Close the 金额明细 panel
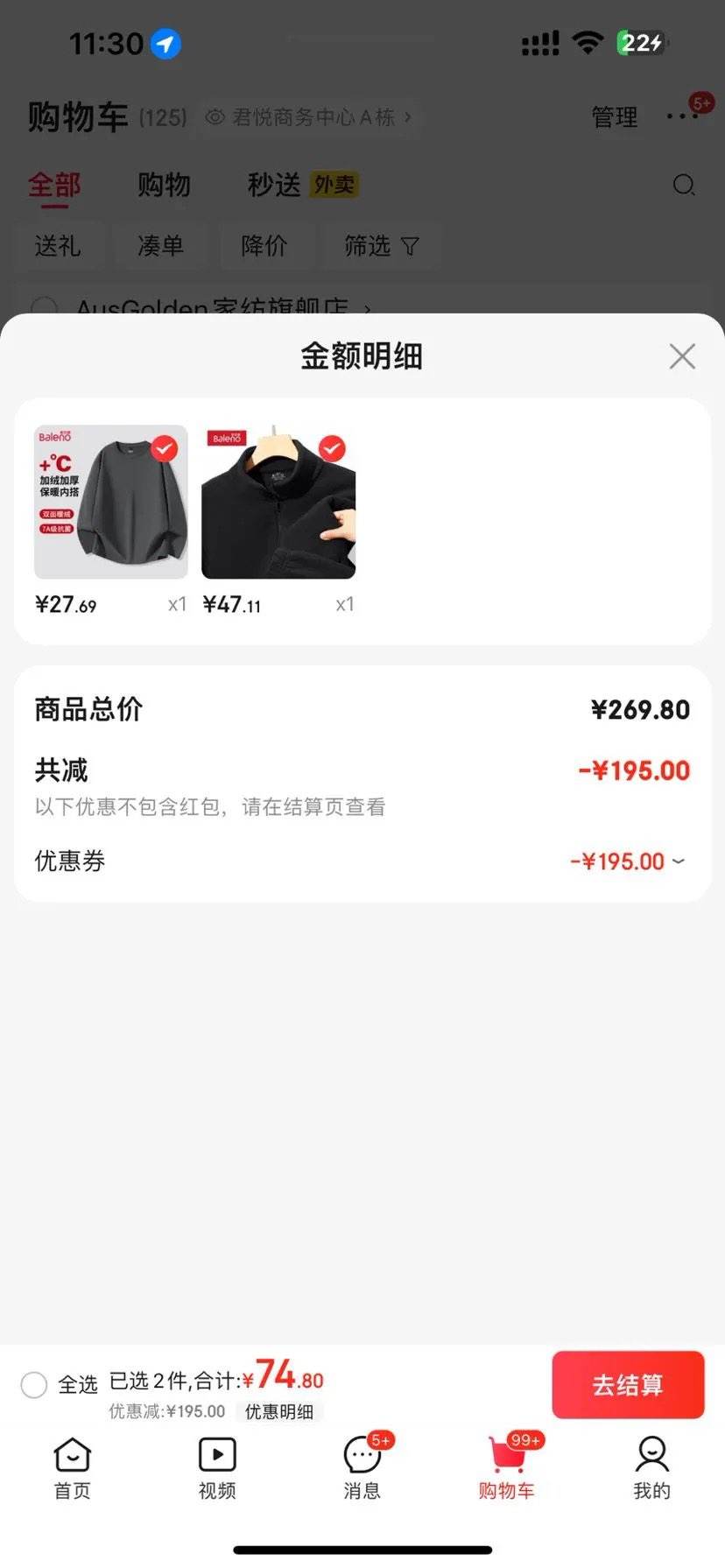The width and height of the screenshot is (725, 1568). [x=681, y=356]
